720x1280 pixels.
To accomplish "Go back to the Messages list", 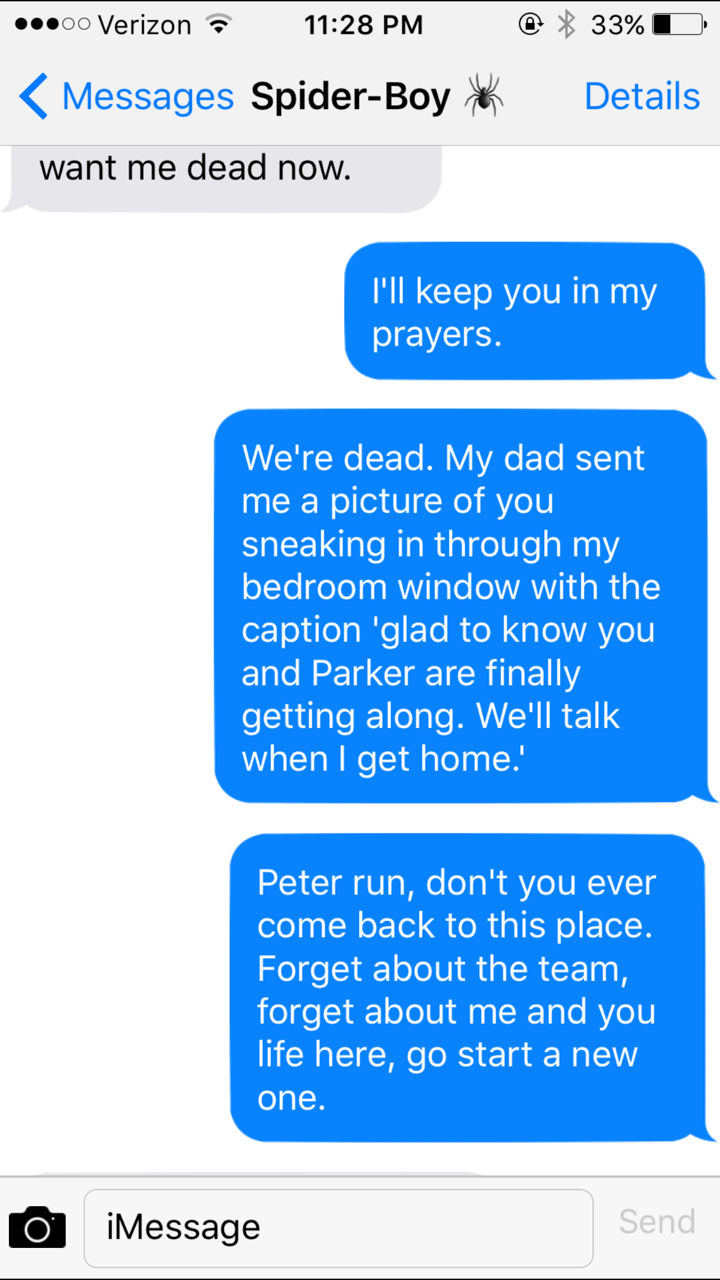I will click(x=125, y=97).
